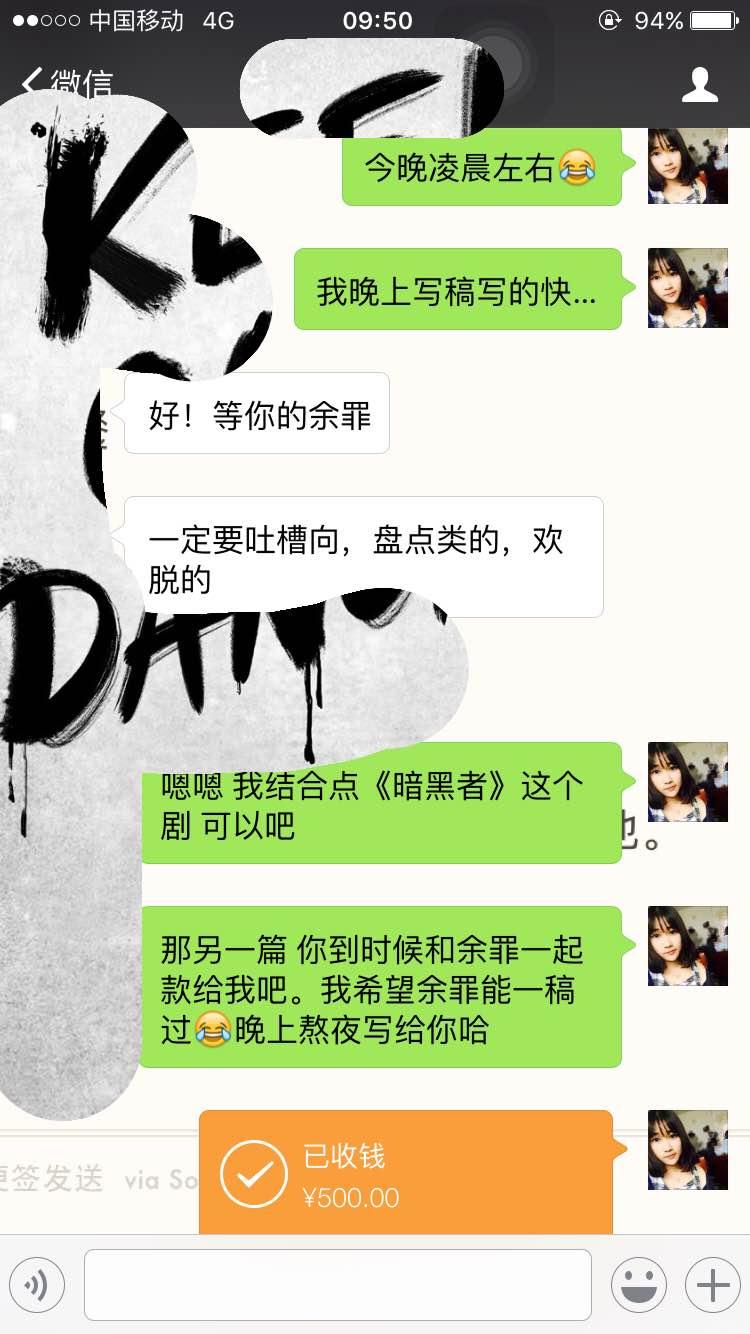The width and height of the screenshot is (750, 1334).
Task: Open the chat contact details icon
Action: click(x=699, y=85)
